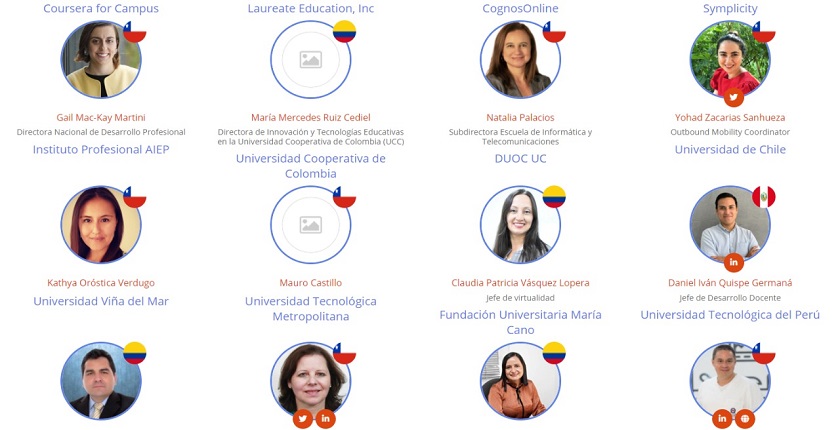
Task: Open Daniel Iván Quispe Germaná's LinkedIn profile
Action: [734, 262]
